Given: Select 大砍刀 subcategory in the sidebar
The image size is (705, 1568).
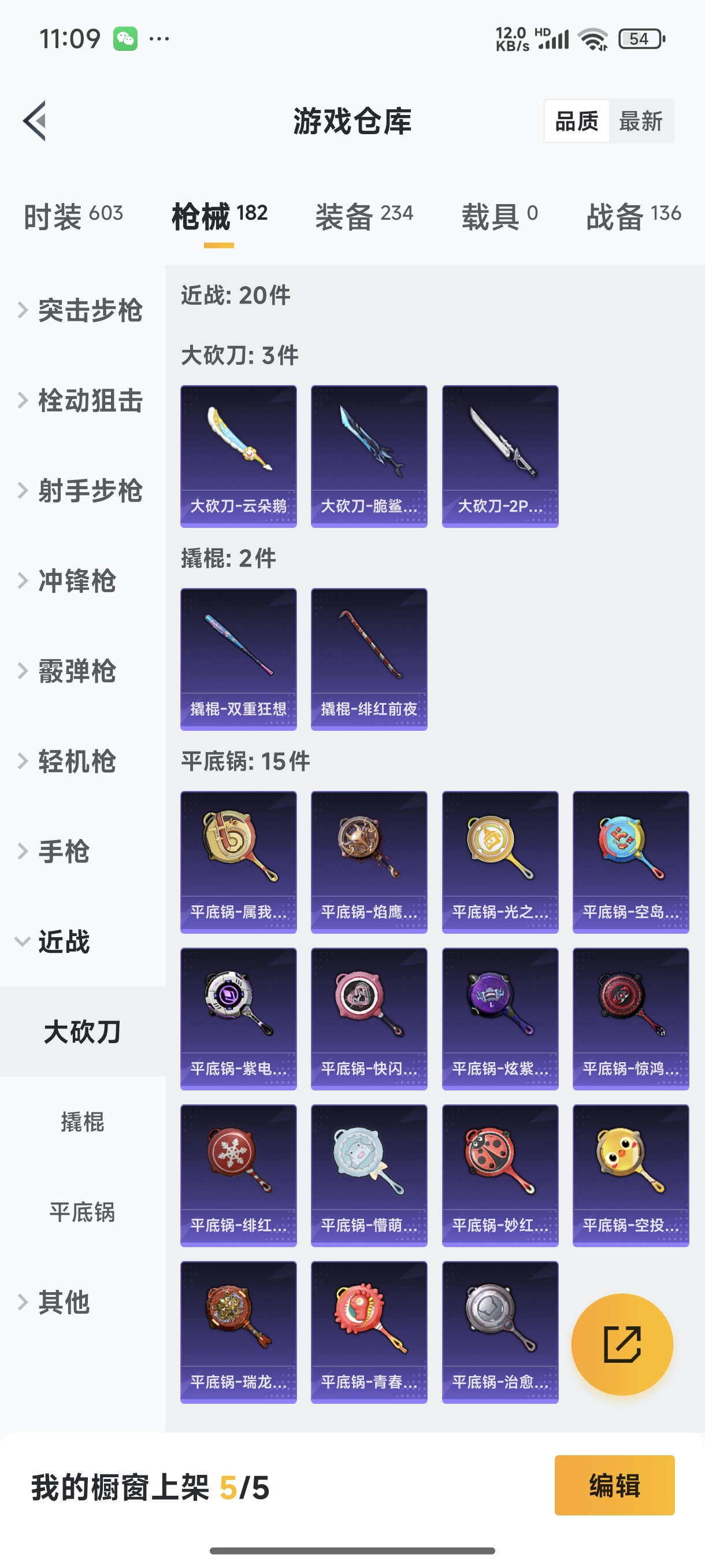Looking at the screenshot, I should tap(83, 1031).
